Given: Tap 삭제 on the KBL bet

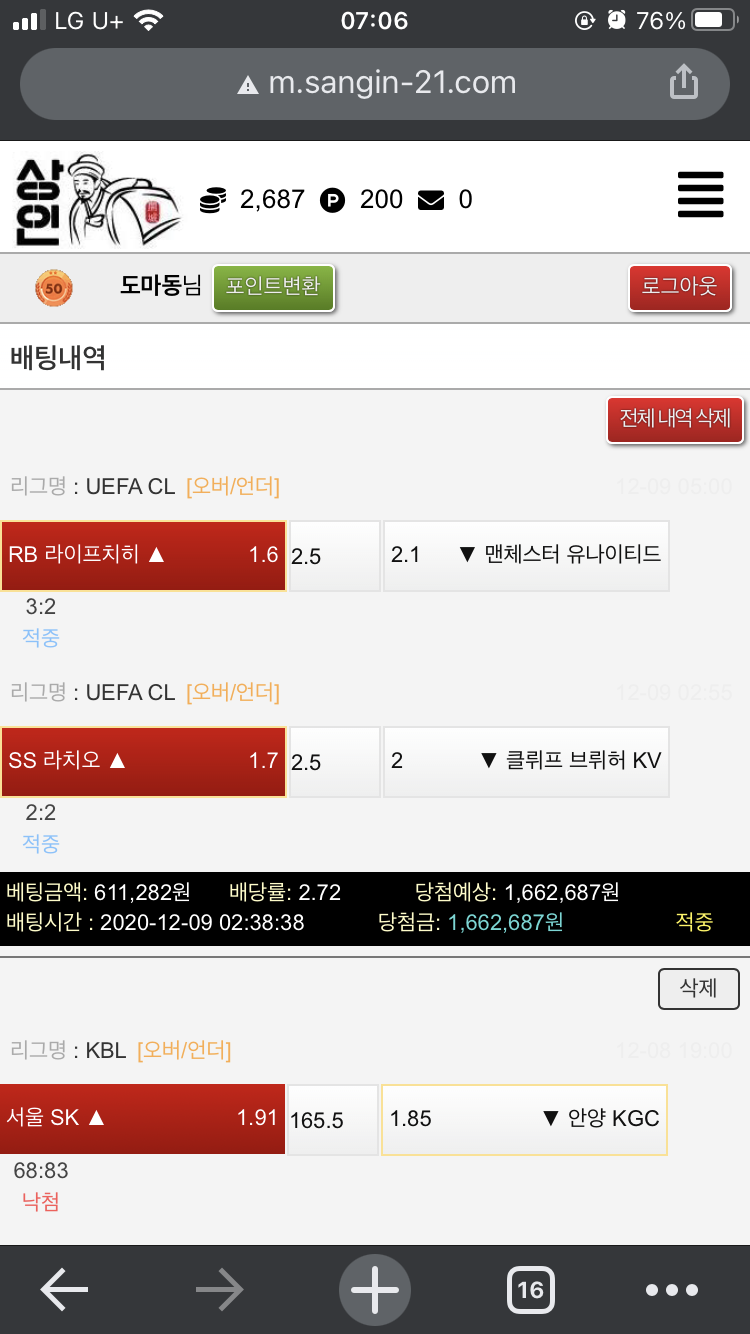Looking at the screenshot, I should (x=698, y=988).
